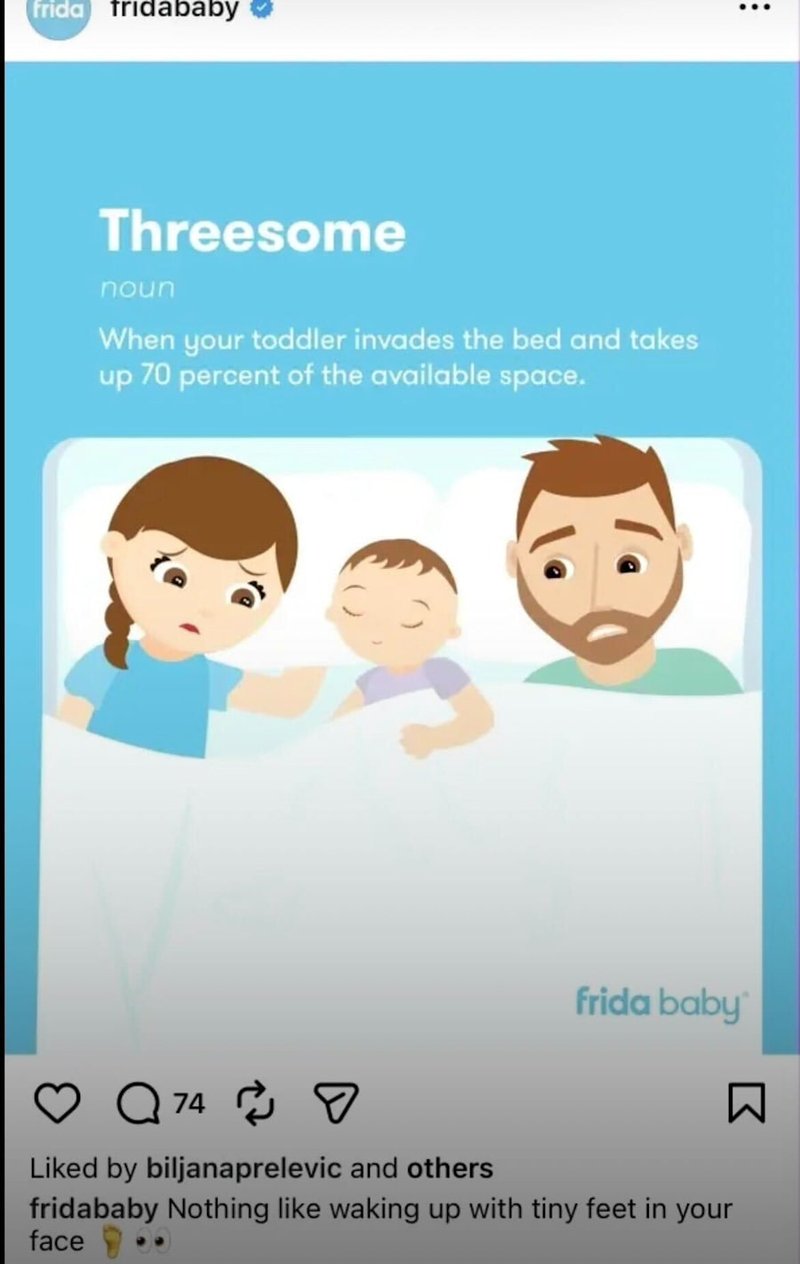The width and height of the screenshot is (800, 1264).
Task: Share the post via the paper plane icon
Action: [335, 1103]
